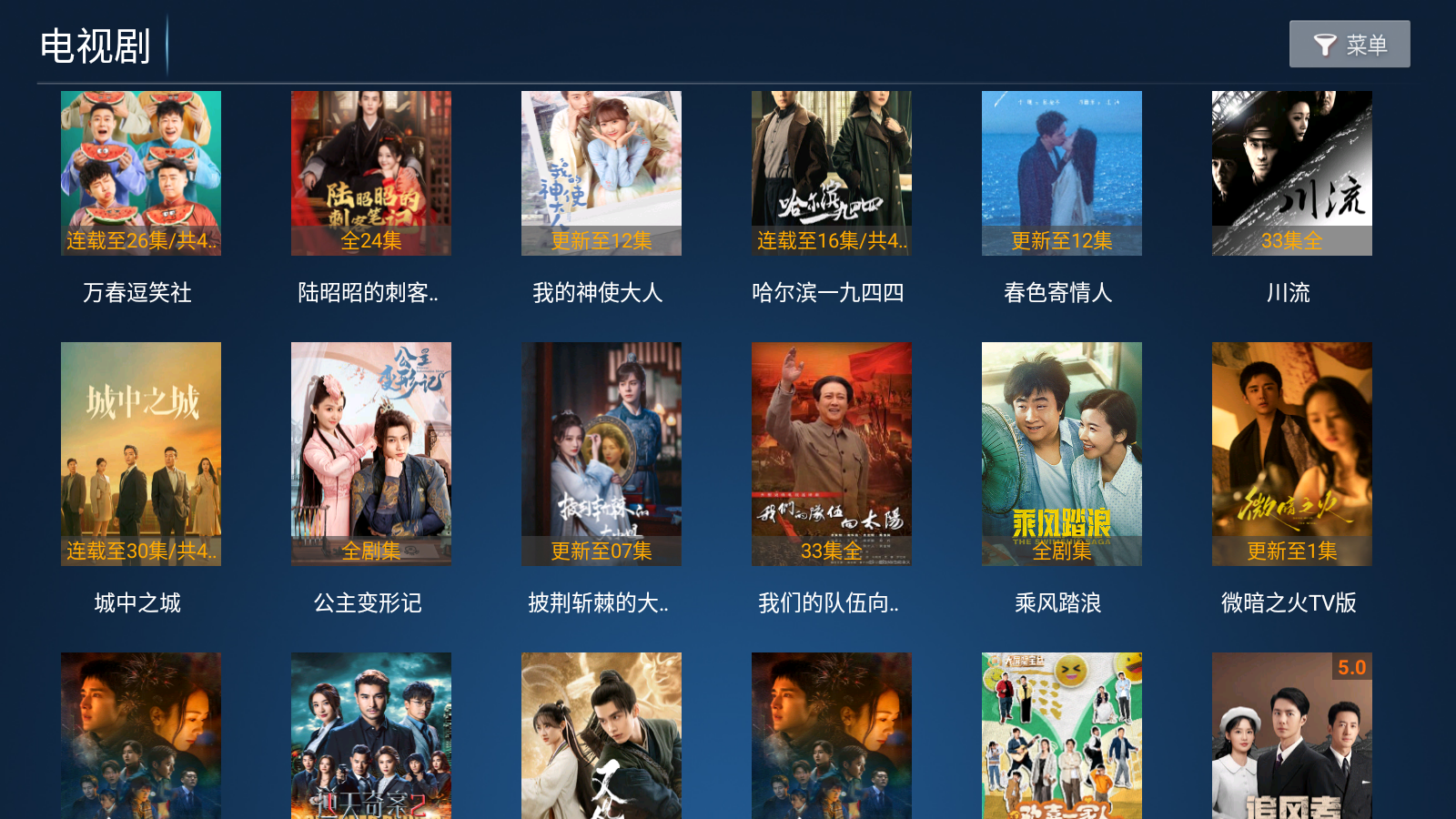Open 哈尔滨一九四四 details
Image resolution: width=1456 pixels, height=819 pixels.
(x=831, y=173)
